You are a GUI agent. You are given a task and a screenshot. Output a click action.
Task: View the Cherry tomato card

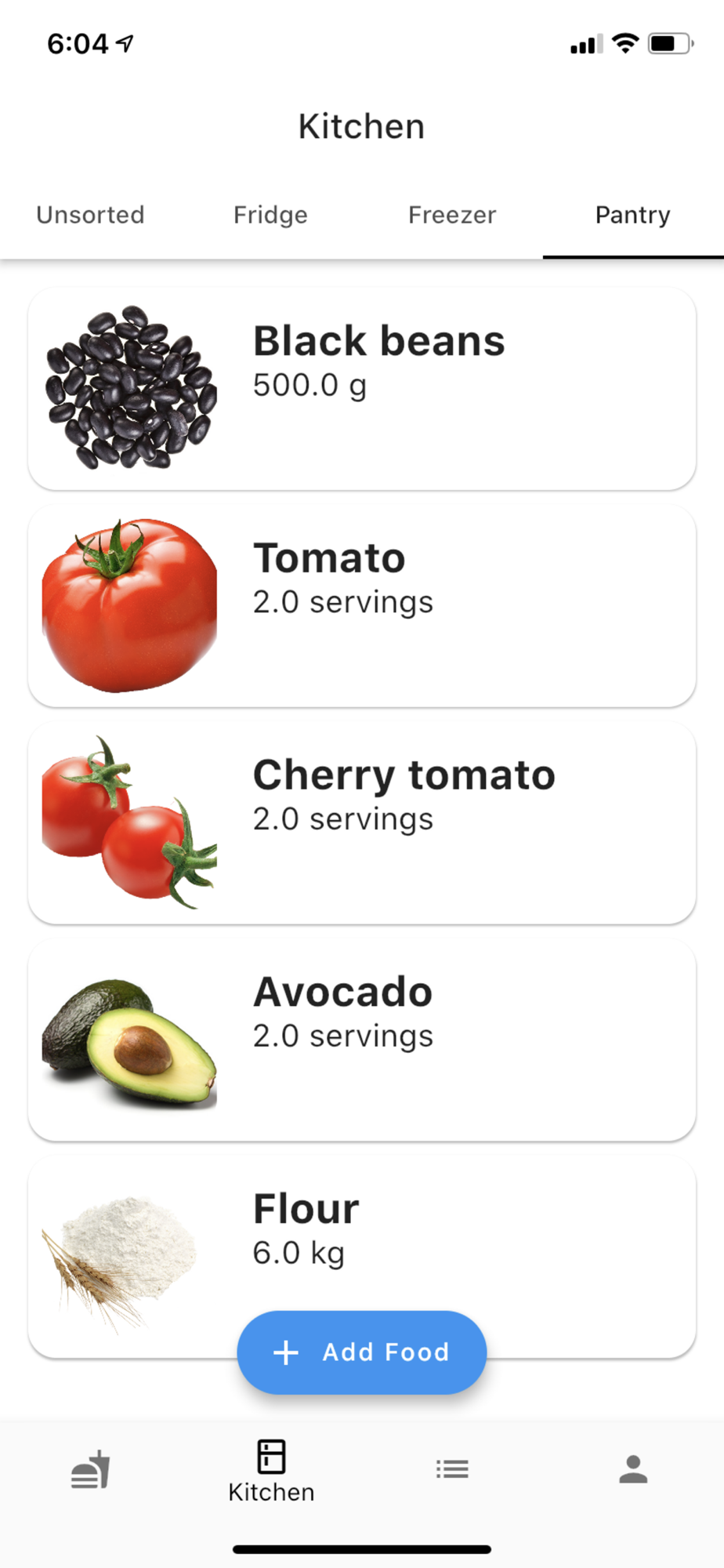point(362,822)
